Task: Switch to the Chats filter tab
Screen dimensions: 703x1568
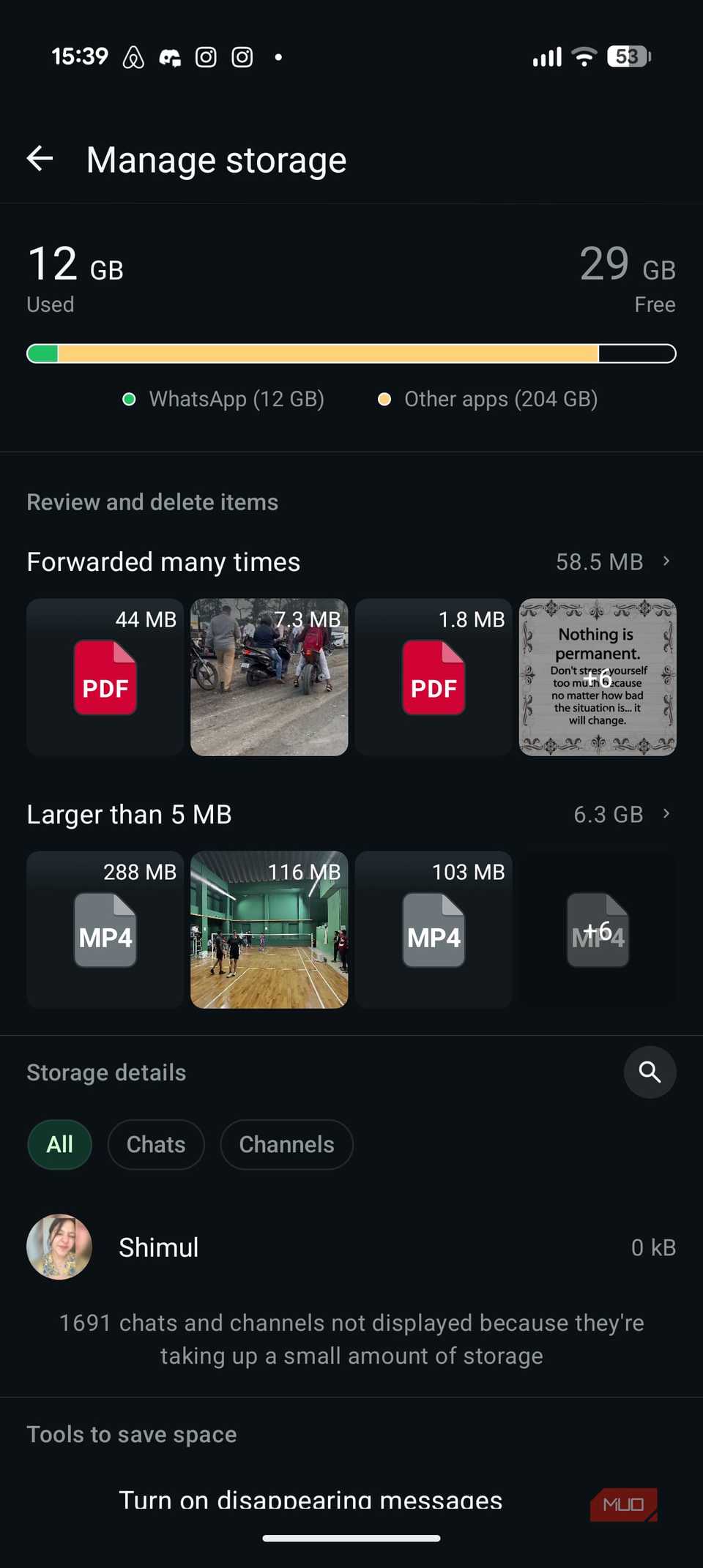Action: pos(155,1144)
